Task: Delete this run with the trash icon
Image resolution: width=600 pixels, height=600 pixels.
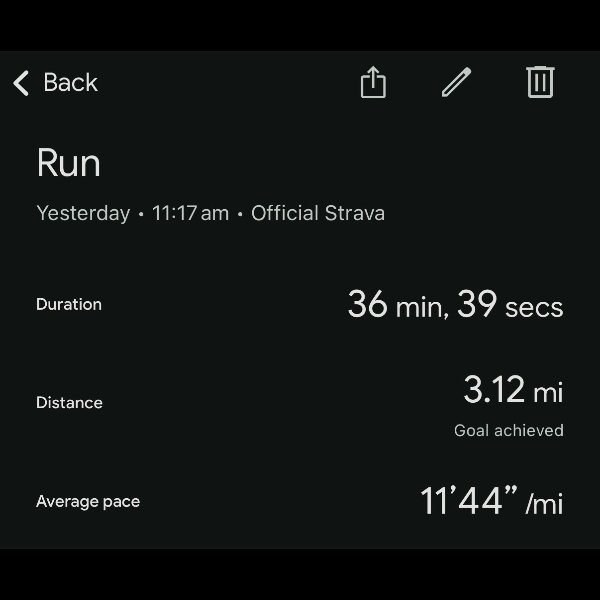Action: (x=540, y=82)
